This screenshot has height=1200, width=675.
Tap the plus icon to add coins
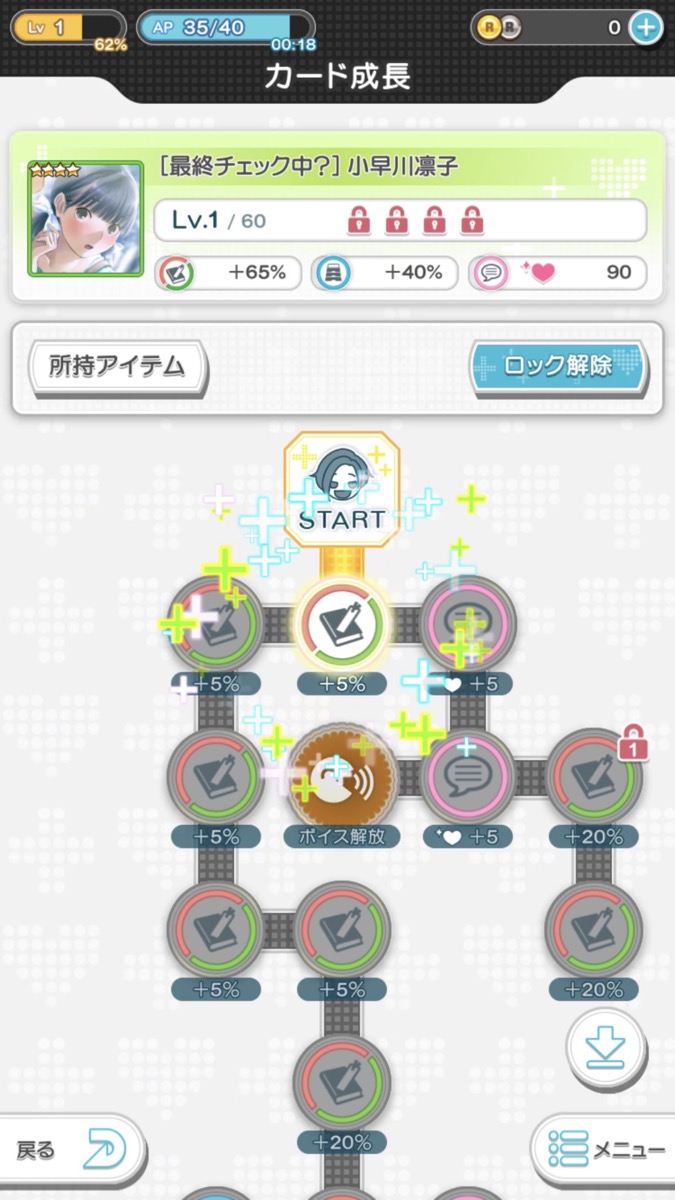coord(646,27)
